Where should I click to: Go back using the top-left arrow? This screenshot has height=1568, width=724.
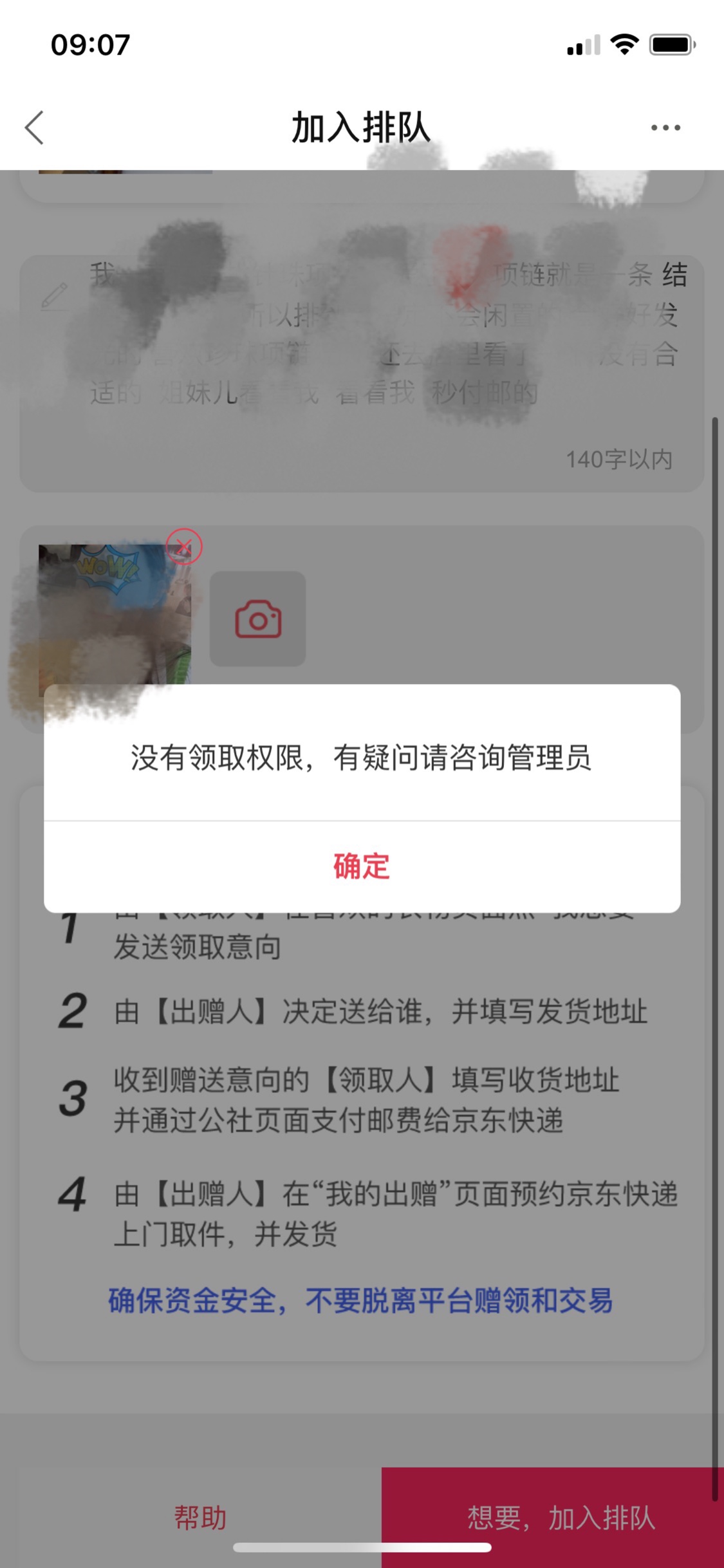click(35, 127)
